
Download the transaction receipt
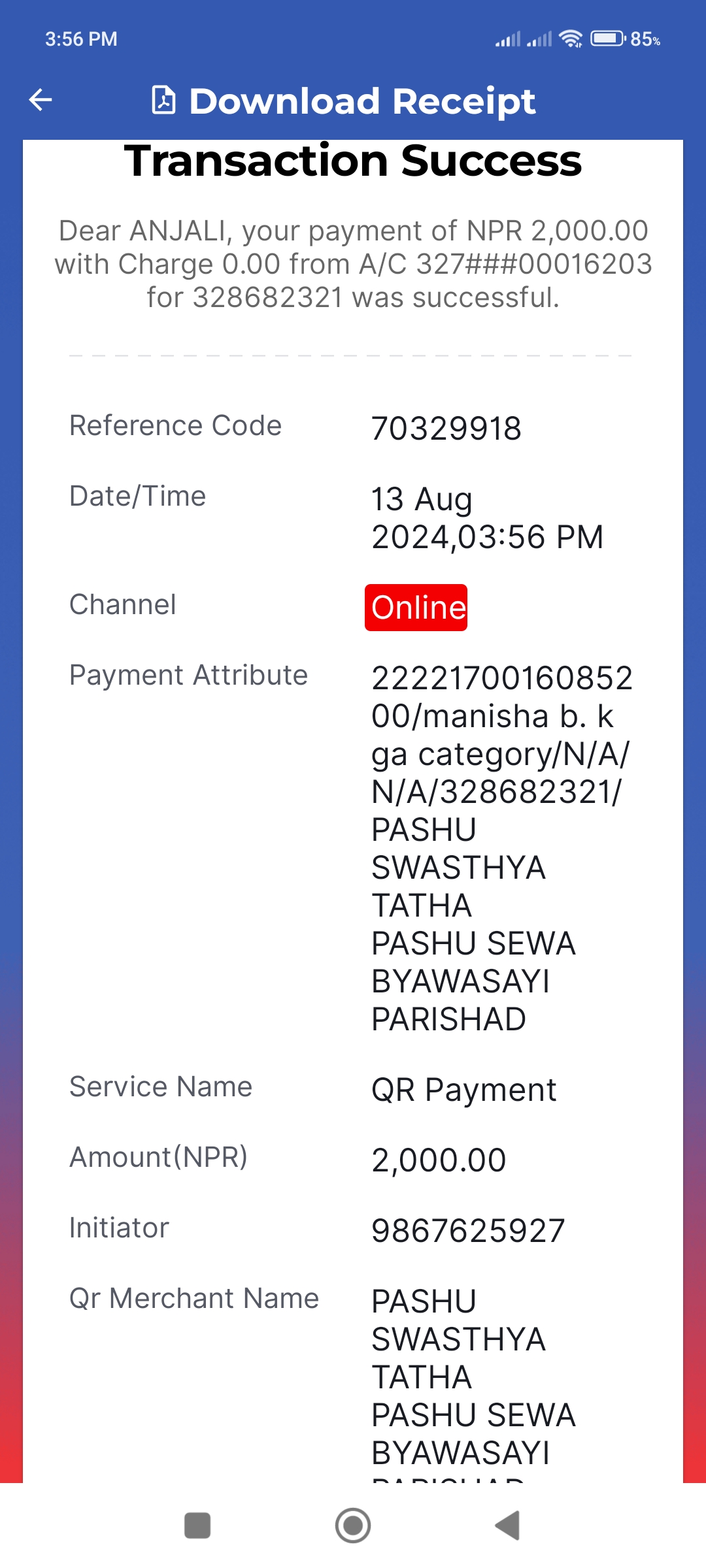[344, 101]
